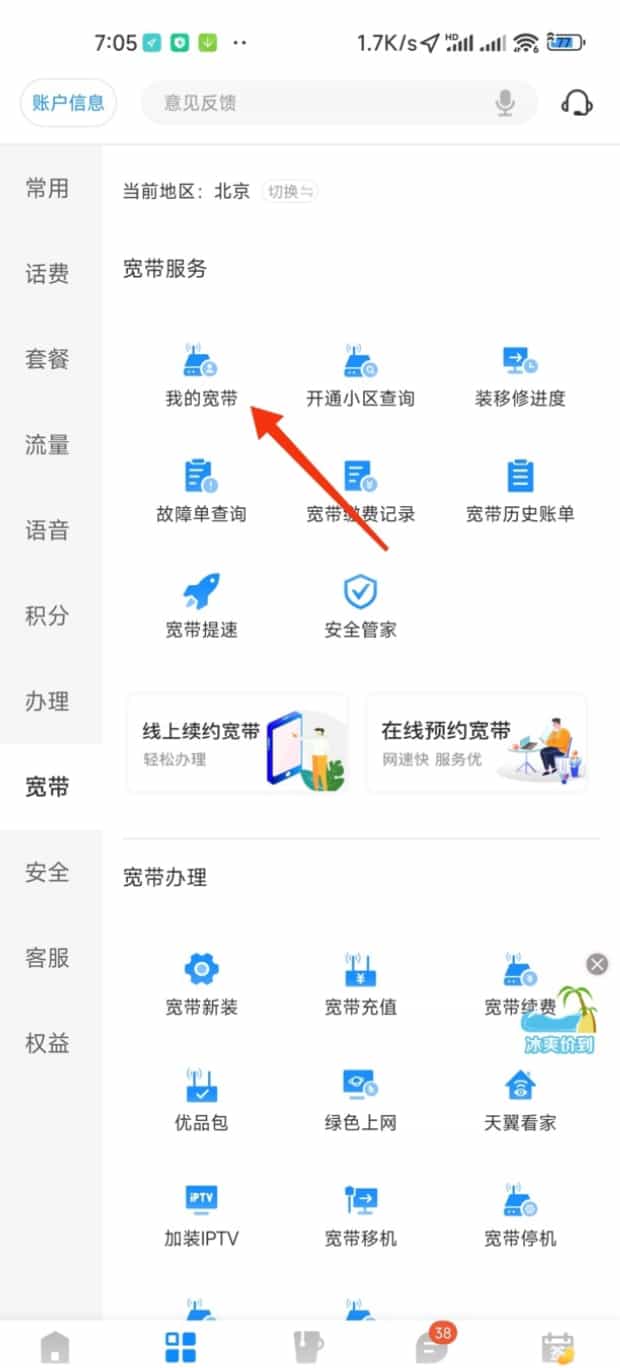View 宽带历史账单
The image size is (620, 1368).
click(x=519, y=492)
